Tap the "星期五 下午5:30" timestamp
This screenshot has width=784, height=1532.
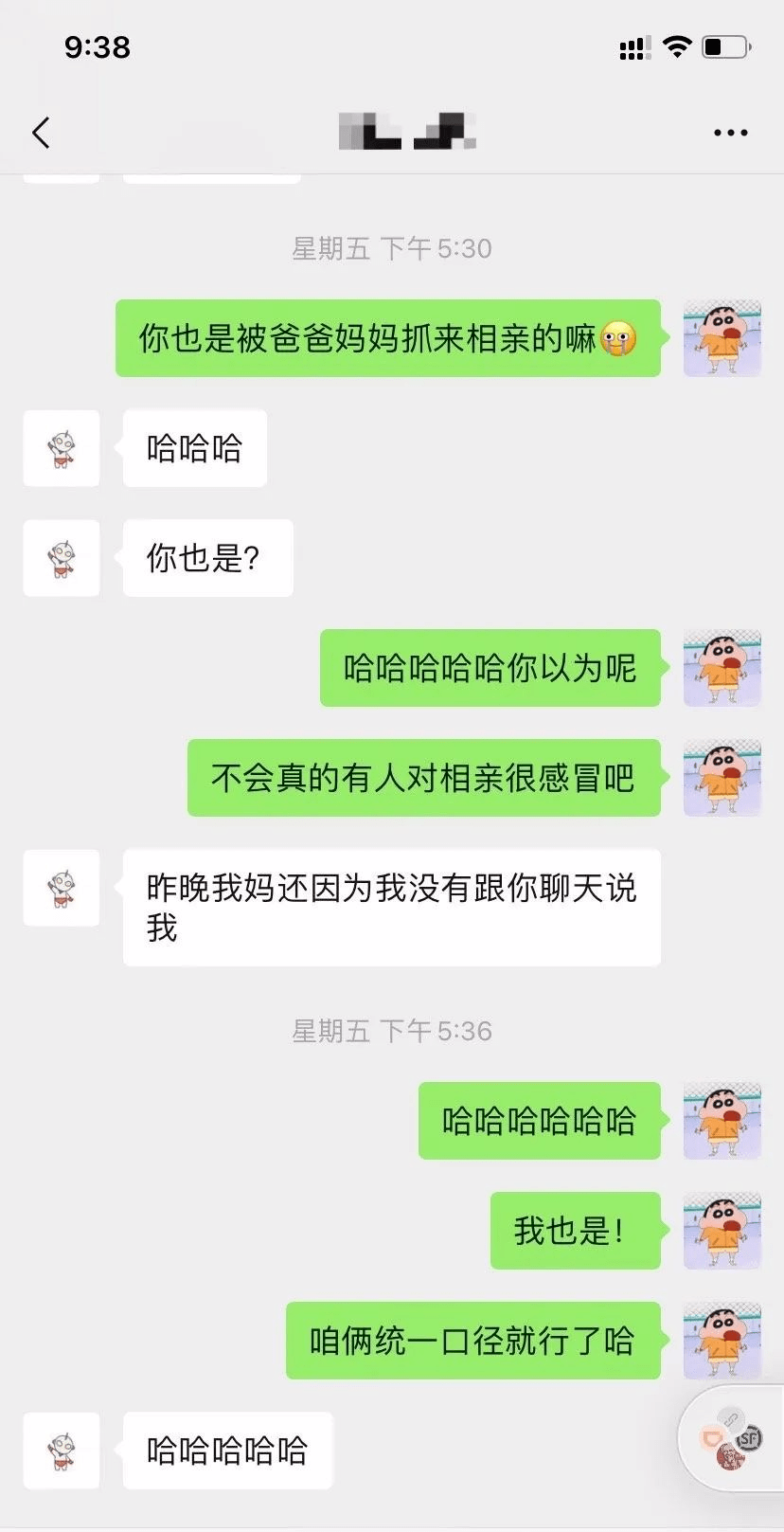tap(392, 248)
